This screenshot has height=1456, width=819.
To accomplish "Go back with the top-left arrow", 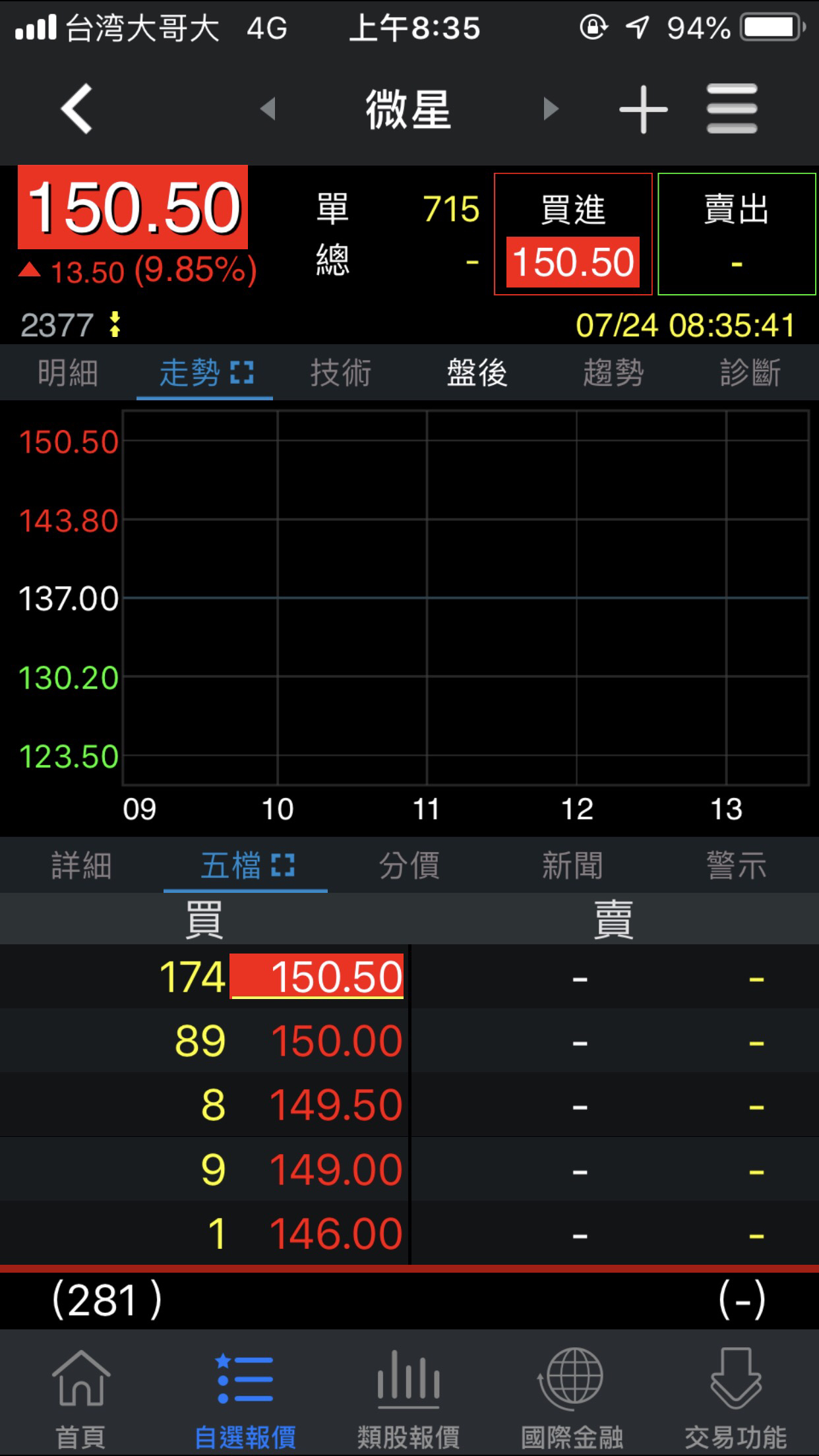I will (x=77, y=109).
